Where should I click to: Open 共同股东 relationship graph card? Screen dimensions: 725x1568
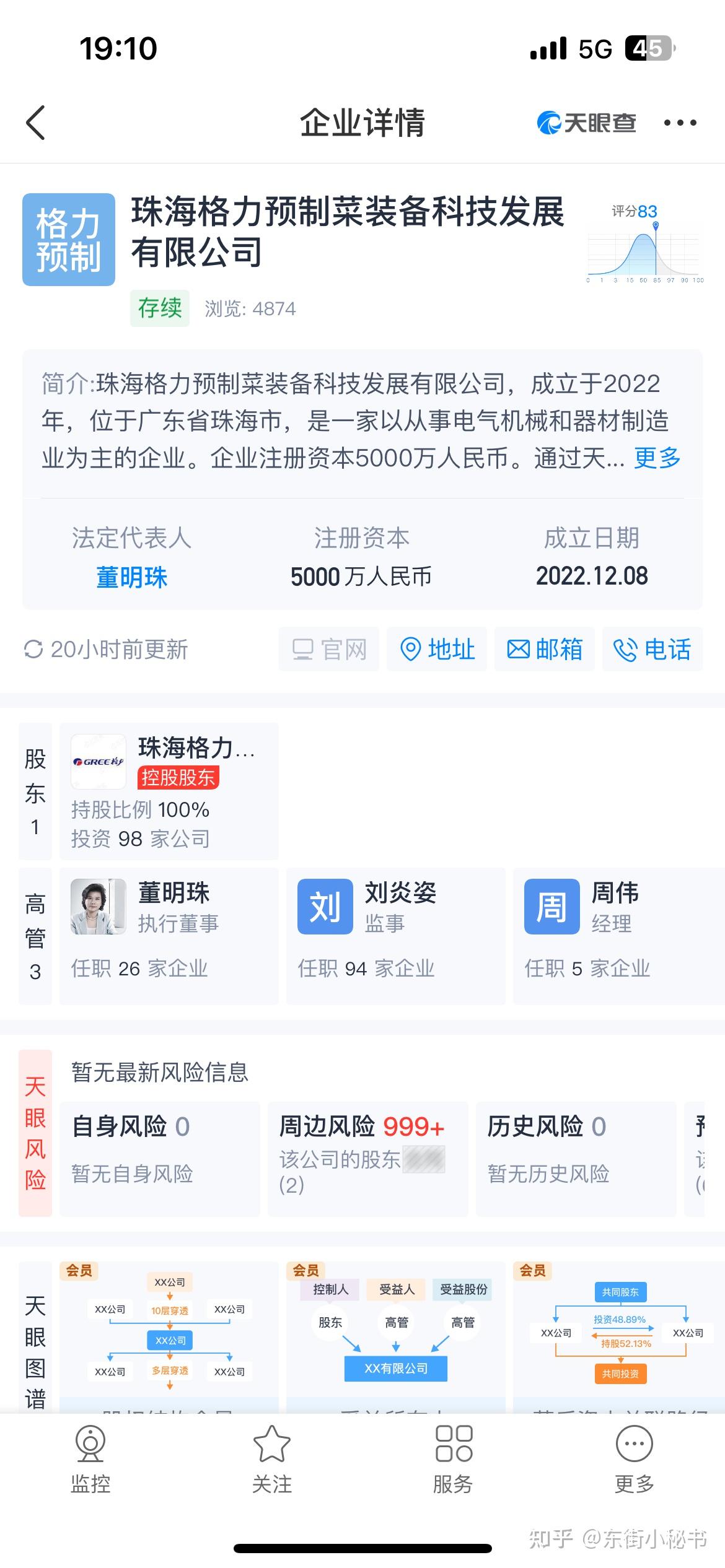620,1331
